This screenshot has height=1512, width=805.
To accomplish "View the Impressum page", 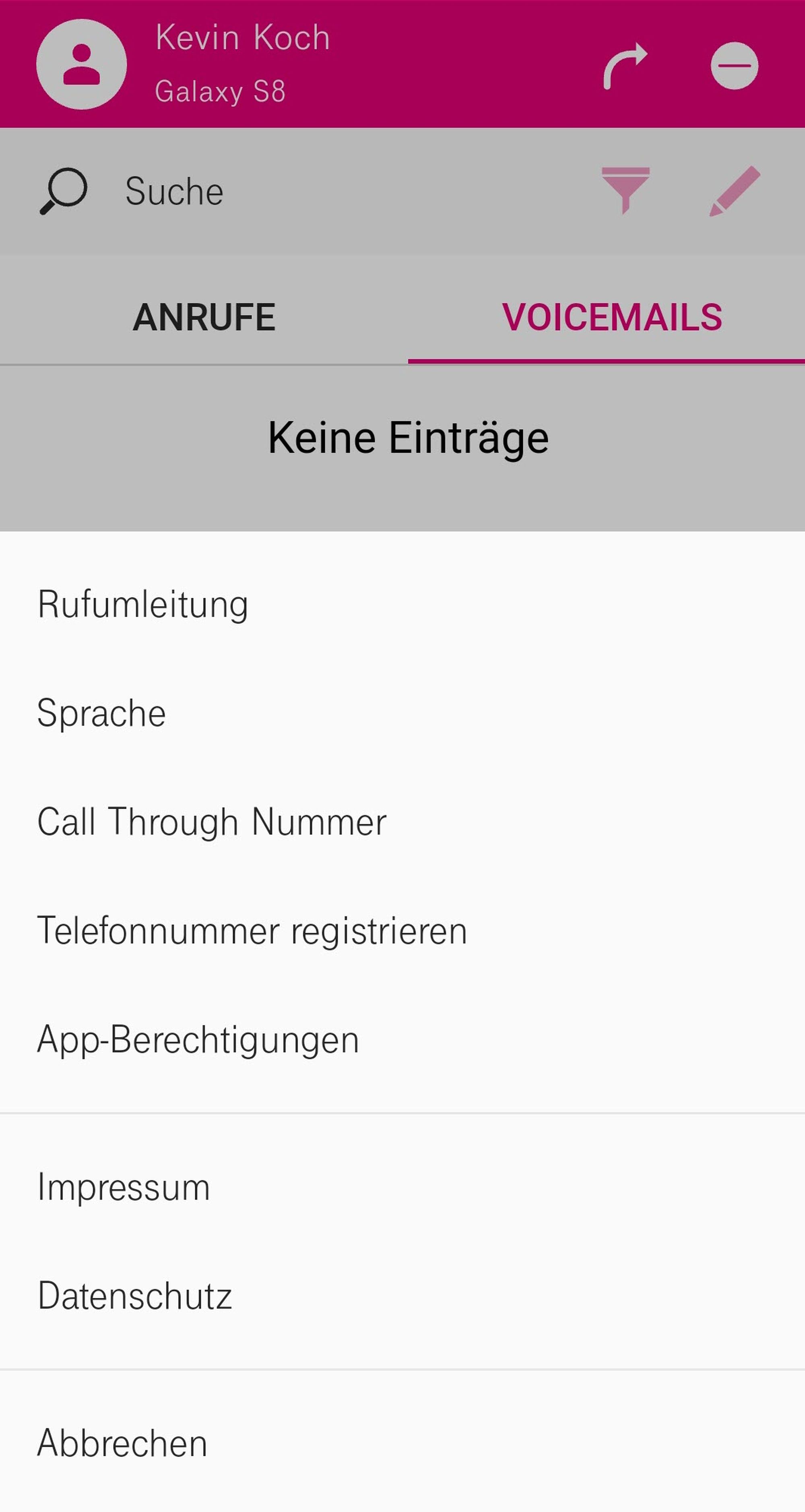I will (x=123, y=1187).
